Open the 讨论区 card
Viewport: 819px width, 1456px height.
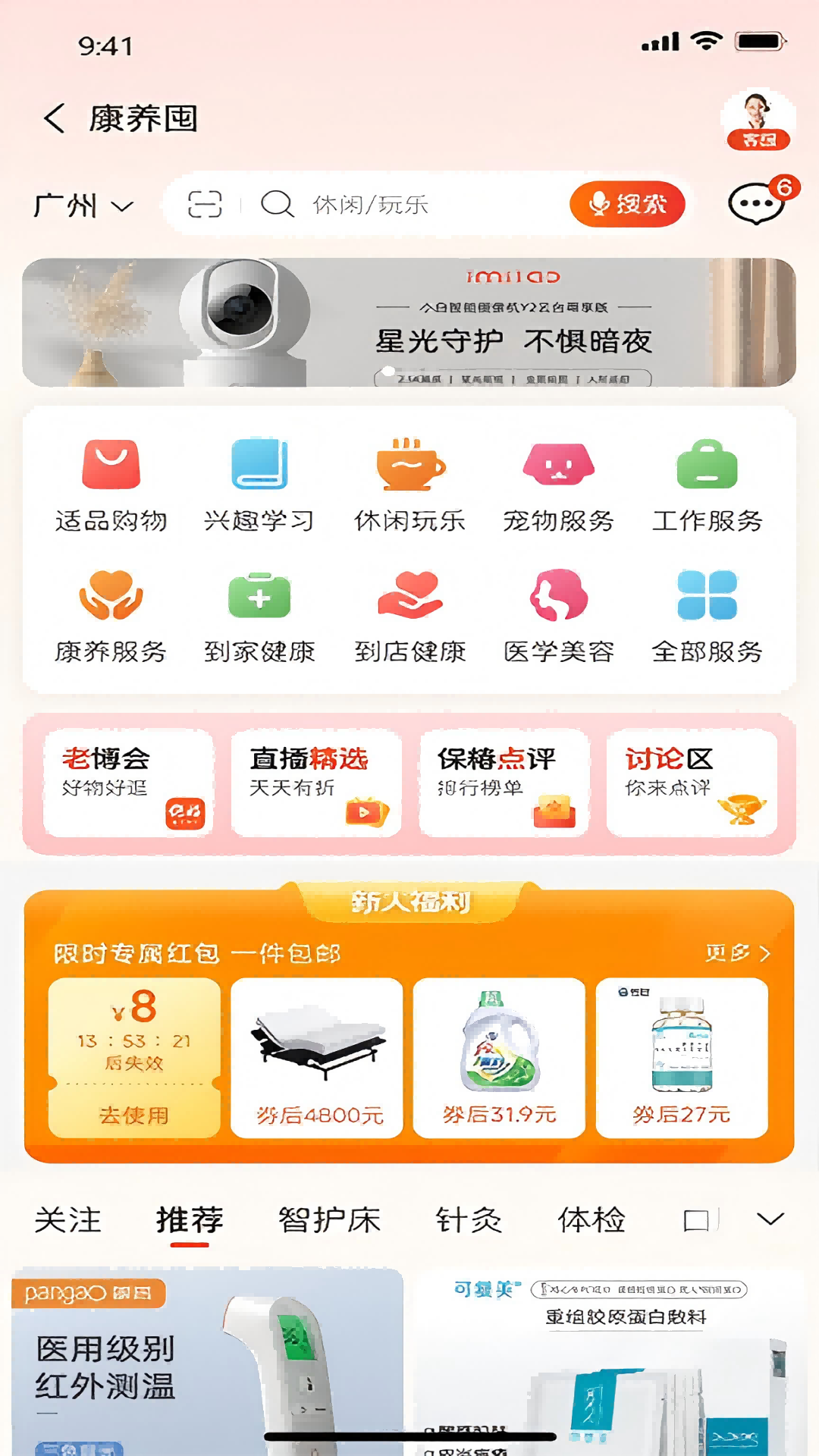[692, 783]
